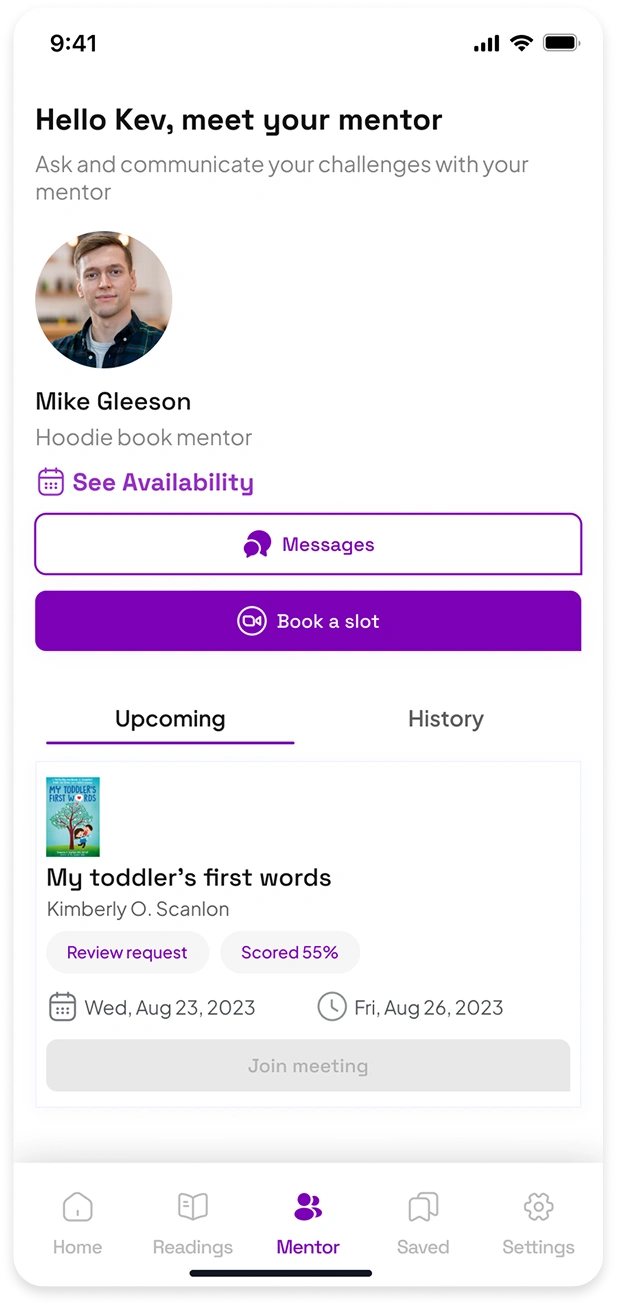Tap the Review request chip
This screenshot has height=1306, width=617.
click(127, 952)
